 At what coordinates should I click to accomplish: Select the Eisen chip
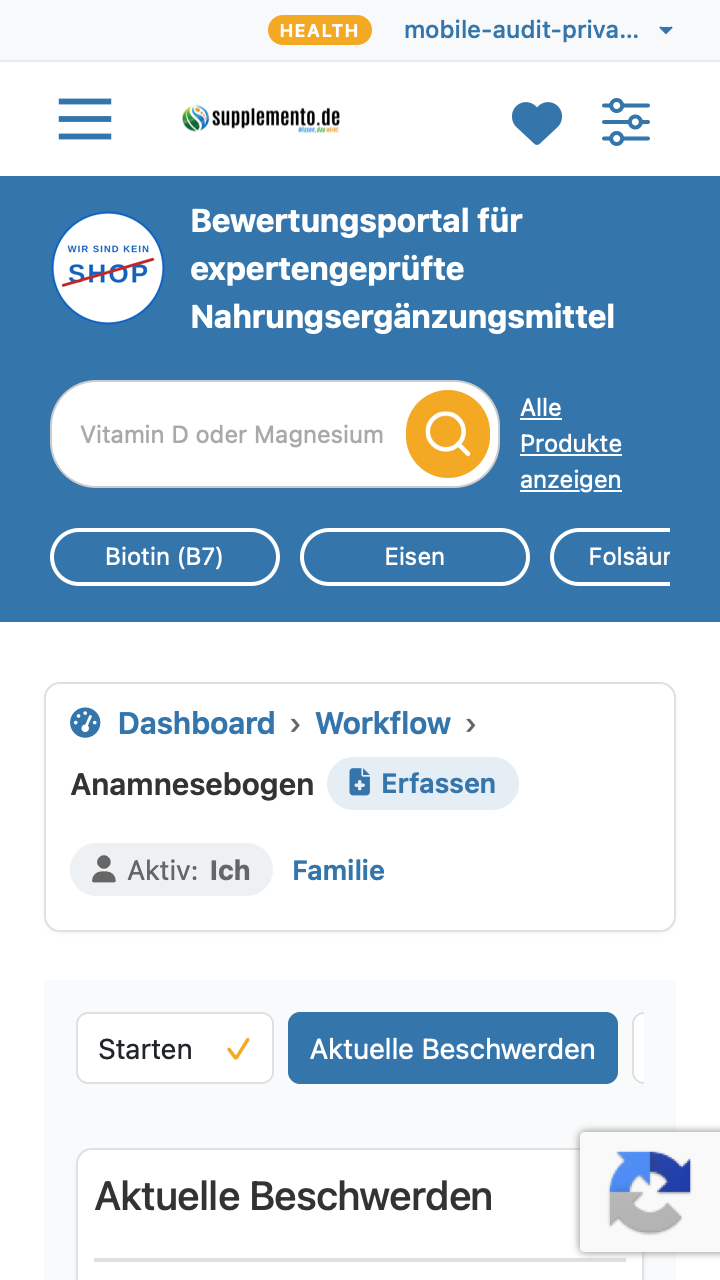[x=415, y=556]
